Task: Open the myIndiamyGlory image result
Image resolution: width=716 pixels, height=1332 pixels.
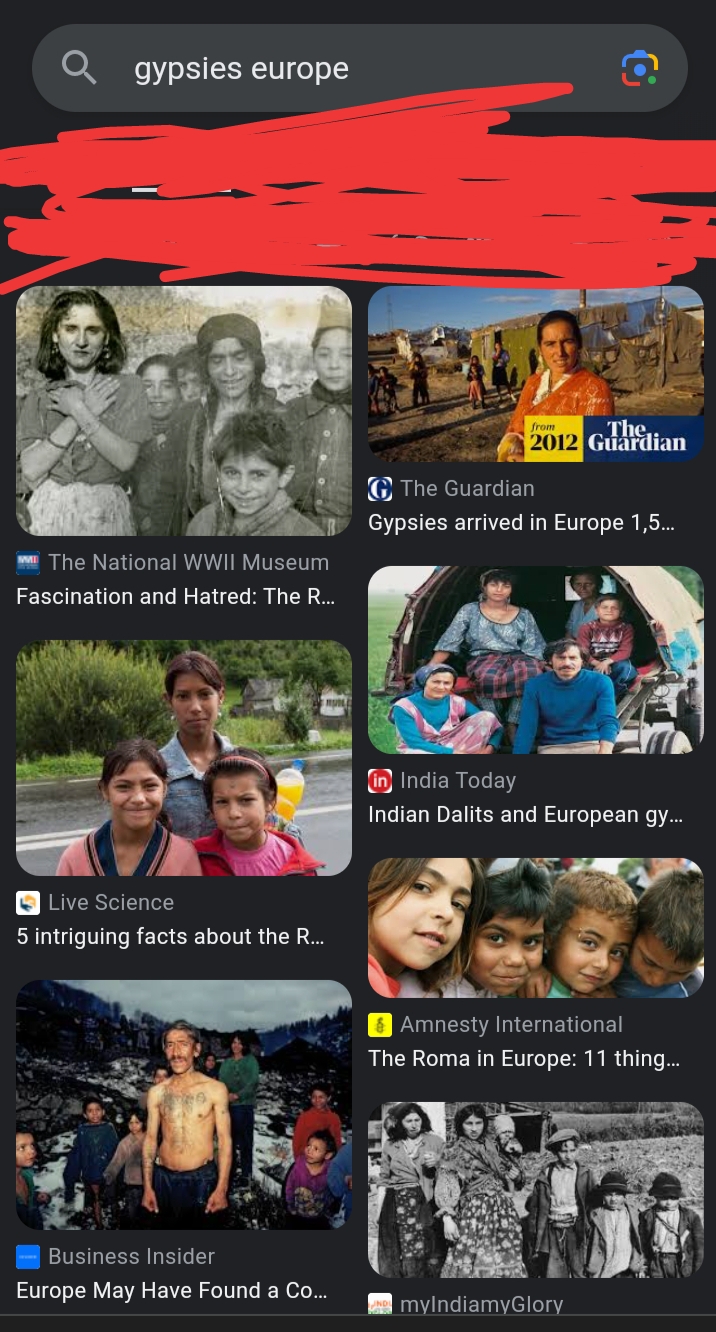Action: [x=536, y=1190]
